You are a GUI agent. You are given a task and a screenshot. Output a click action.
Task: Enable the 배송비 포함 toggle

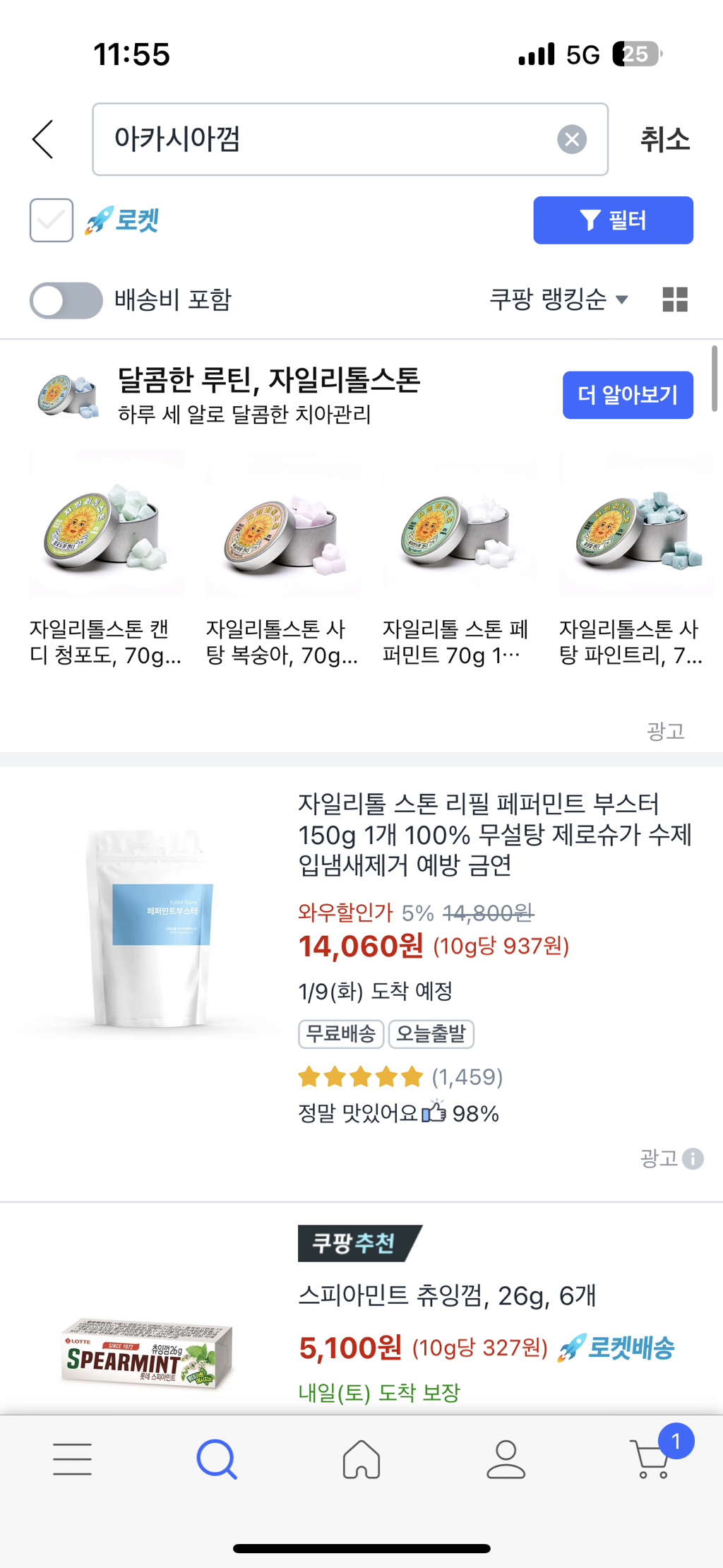[66, 300]
